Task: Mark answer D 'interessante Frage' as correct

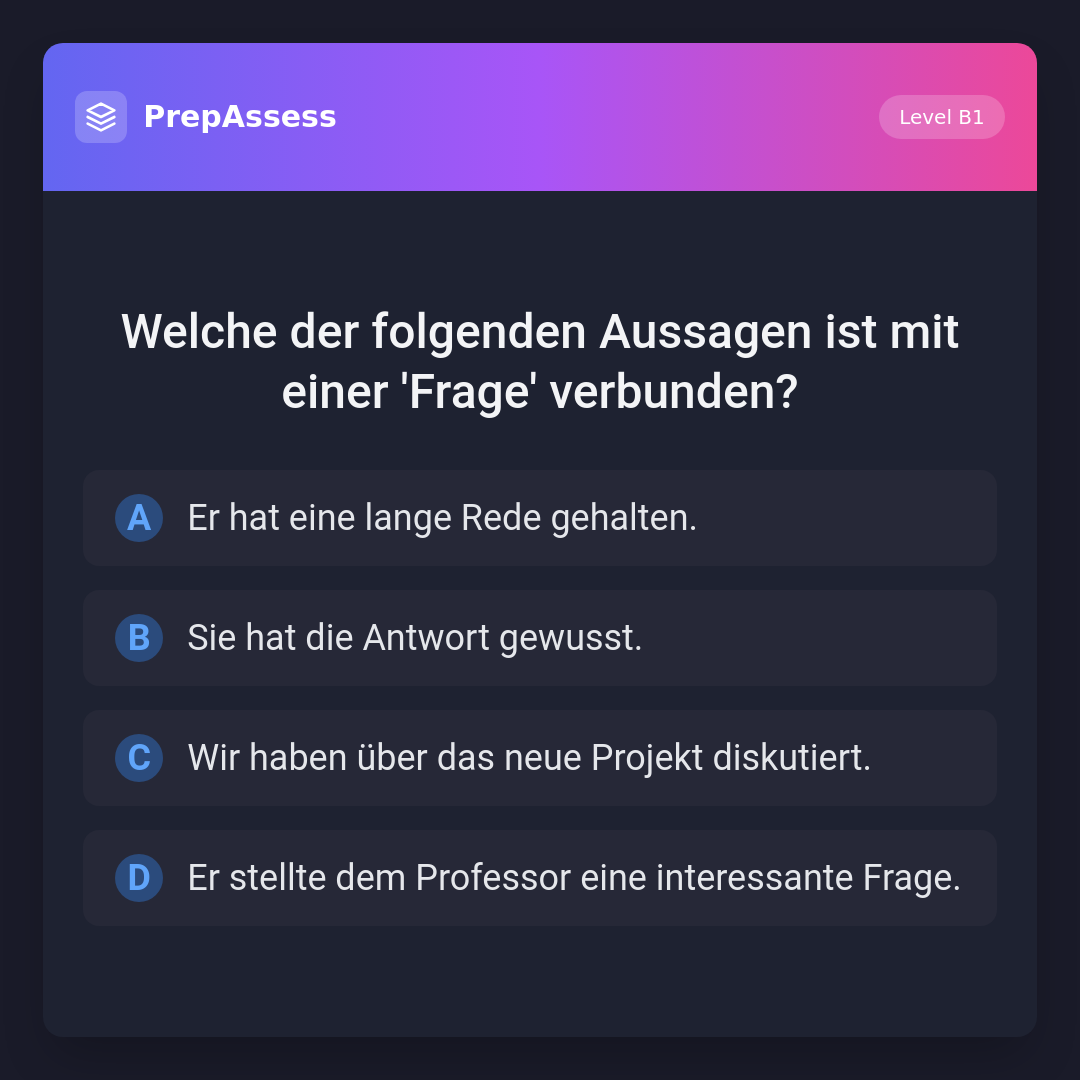Action: [540, 878]
